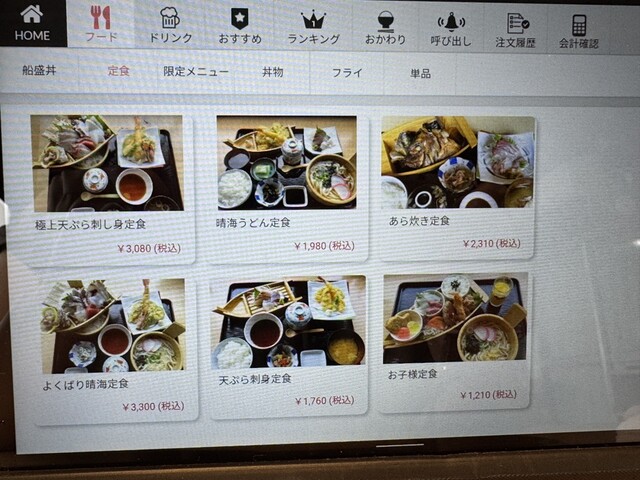Switch to the ドリンク tab
This screenshot has width=640, height=480.
click(171, 25)
